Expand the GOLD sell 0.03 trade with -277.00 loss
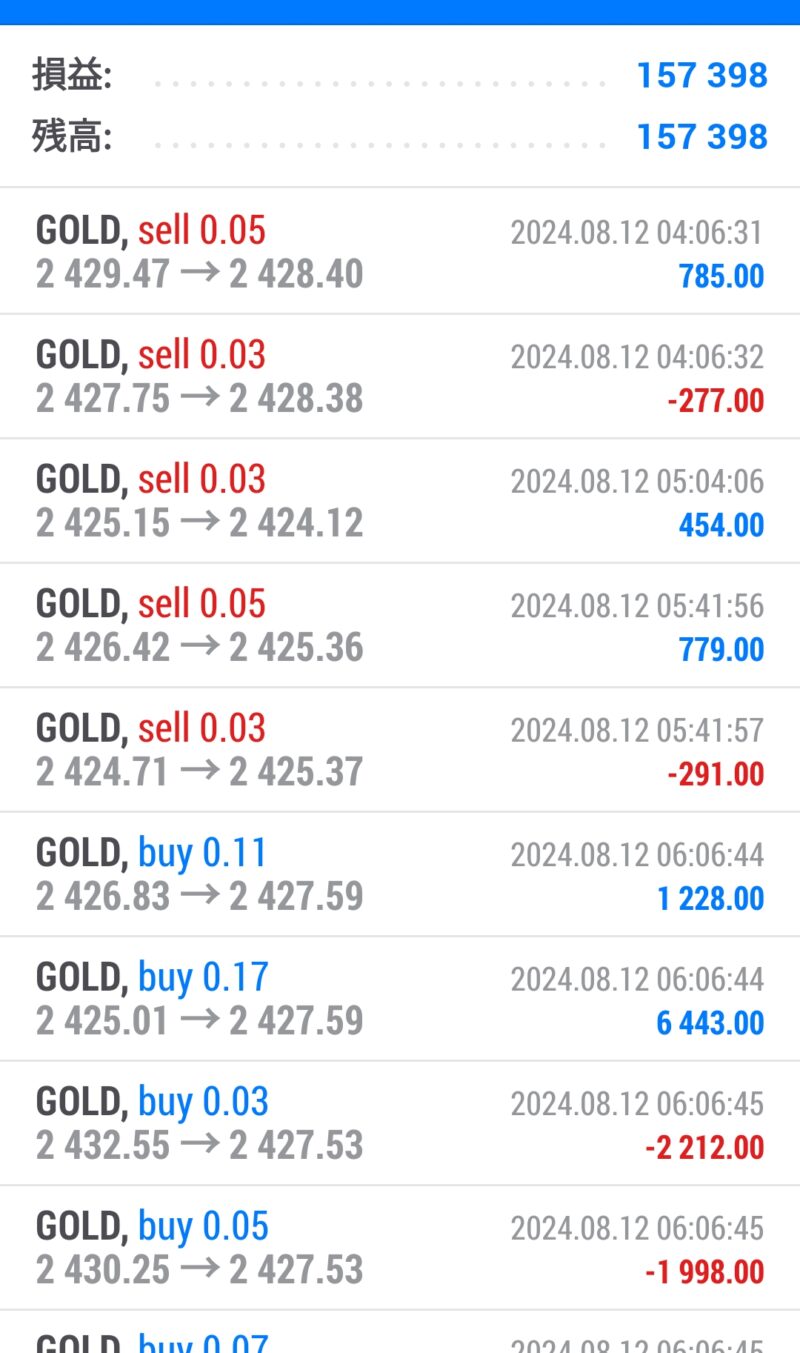Image resolution: width=800 pixels, height=1353 pixels. point(400,376)
